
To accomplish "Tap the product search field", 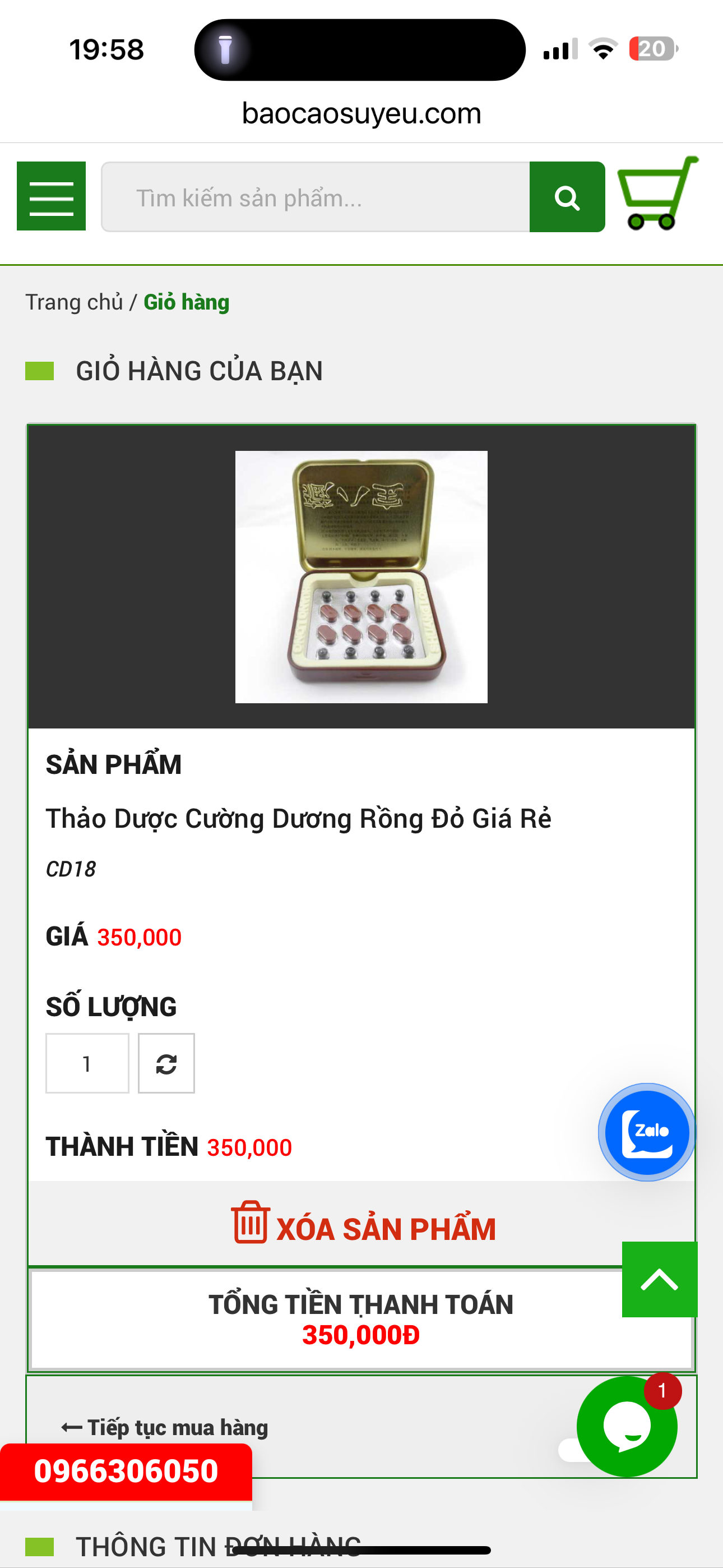I will [x=315, y=197].
